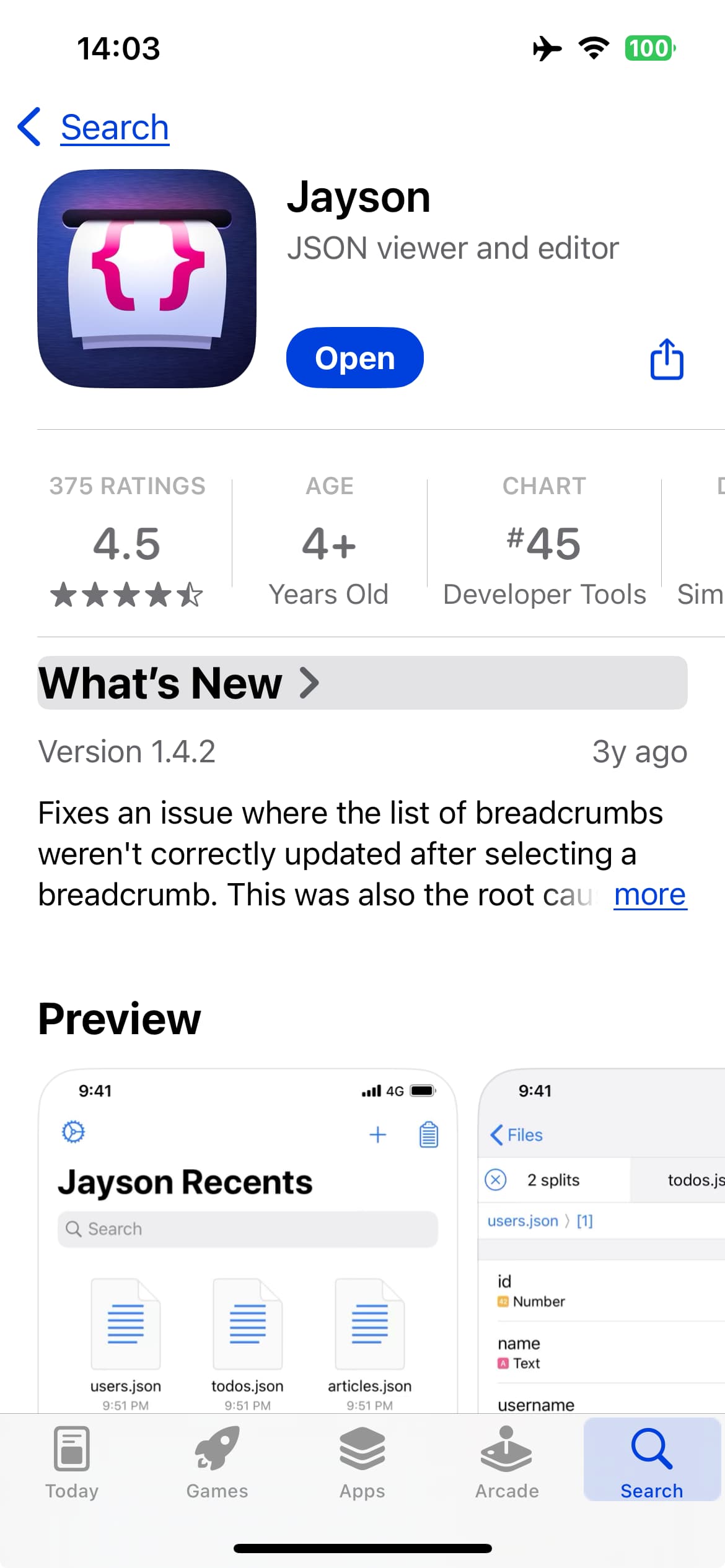Open the second preview screenshot with users.json

click(x=602, y=1240)
